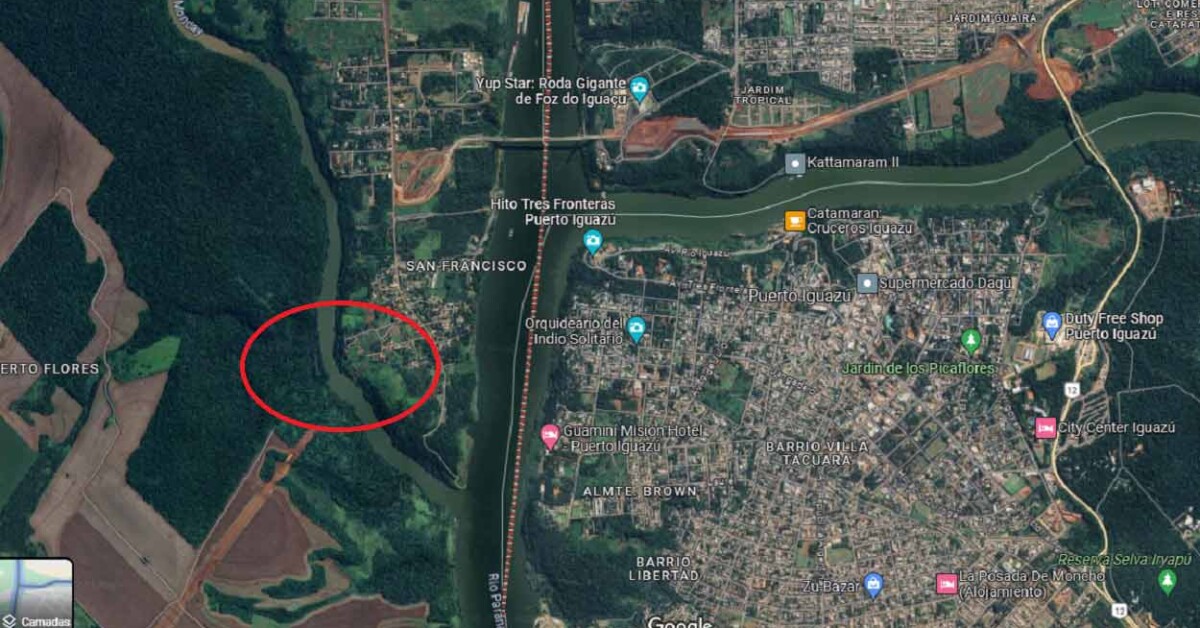Select the Jardín de los Picaflores marker
Viewport: 1200px width, 628px height.
[x=970, y=340]
